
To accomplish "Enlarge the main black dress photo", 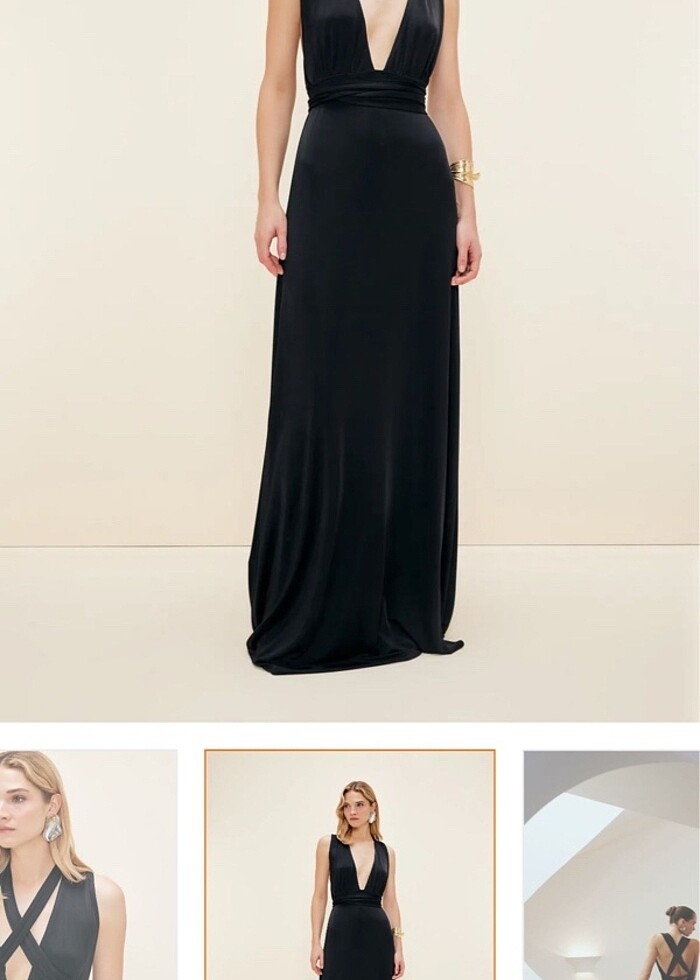I will coord(350,360).
